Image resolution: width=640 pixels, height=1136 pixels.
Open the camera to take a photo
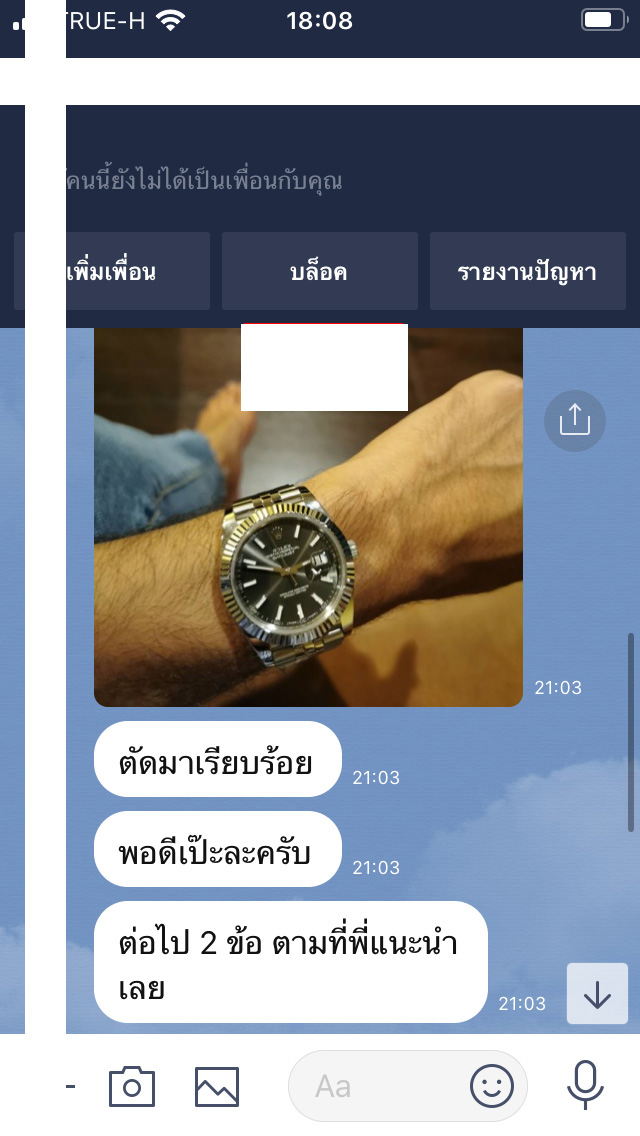(x=132, y=1086)
